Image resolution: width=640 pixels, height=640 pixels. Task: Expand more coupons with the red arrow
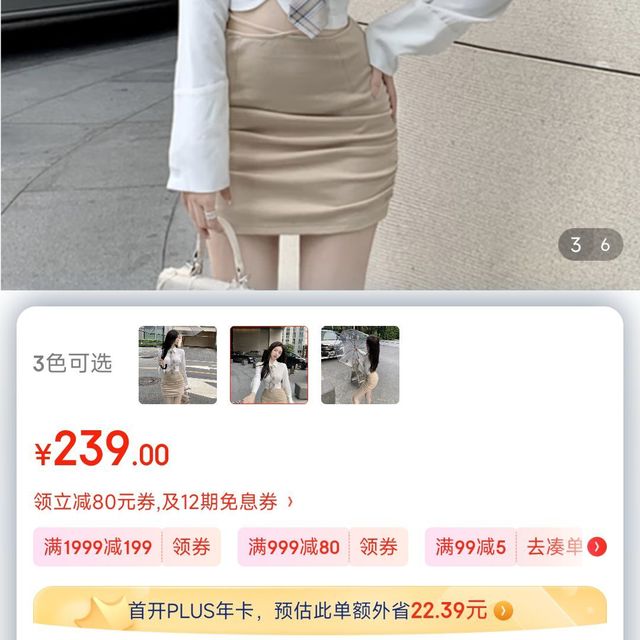coord(597,547)
